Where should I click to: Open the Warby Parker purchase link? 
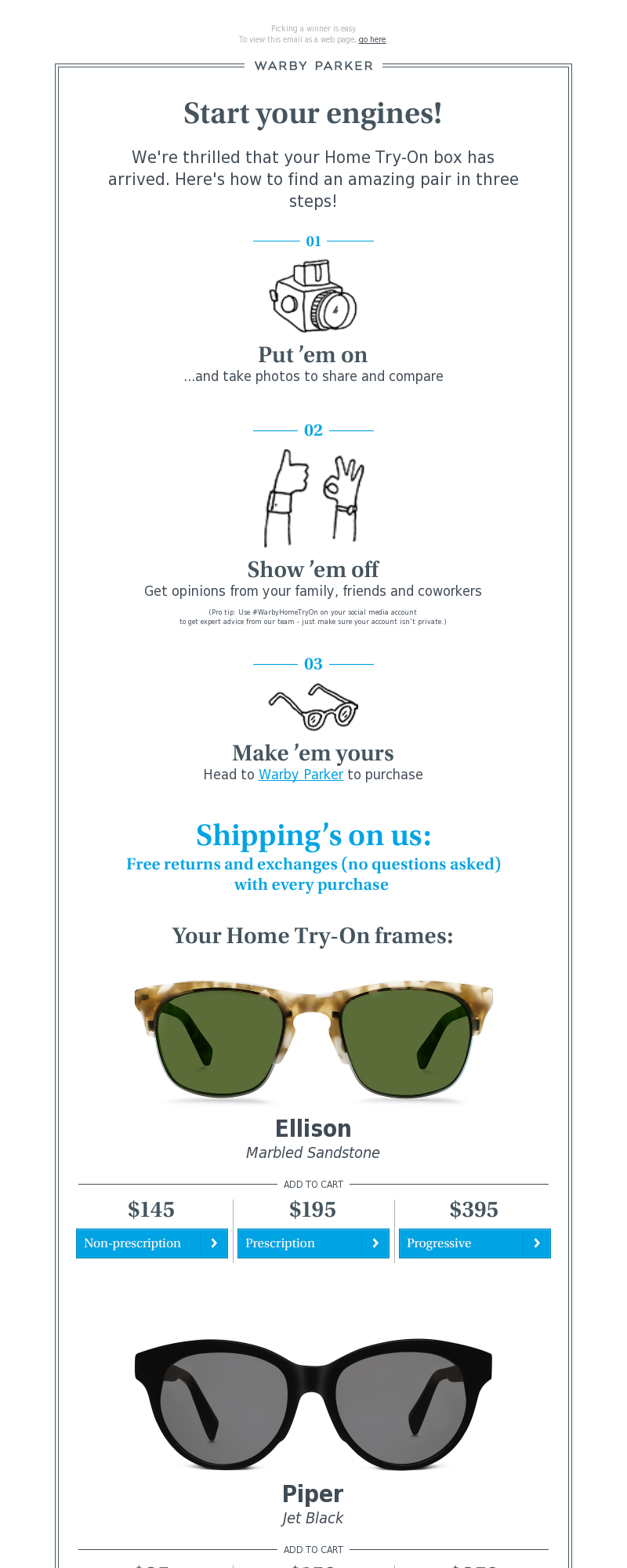301,775
